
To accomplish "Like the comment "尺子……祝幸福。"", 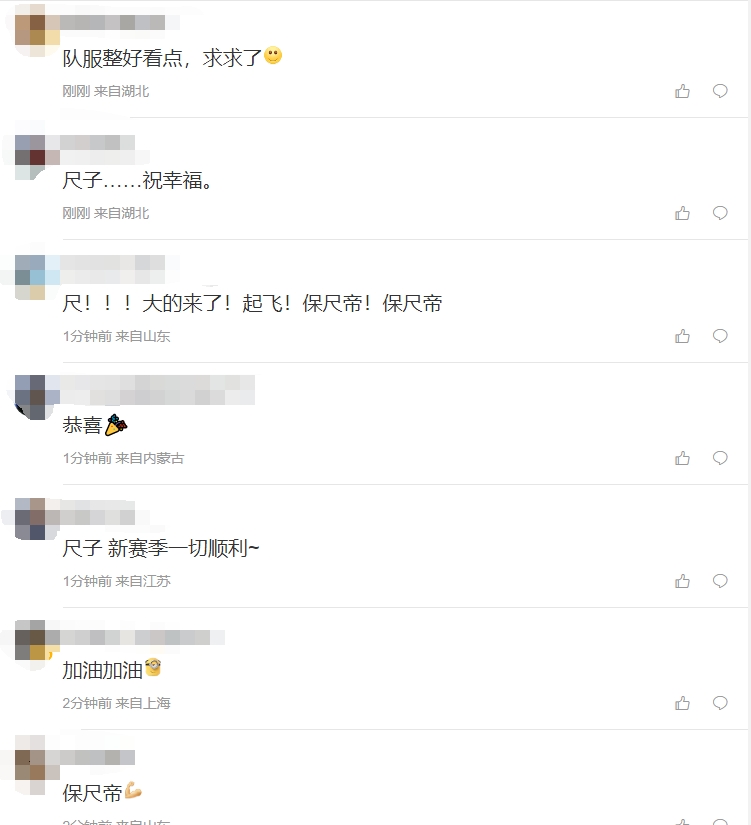I will click(x=683, y=213).
